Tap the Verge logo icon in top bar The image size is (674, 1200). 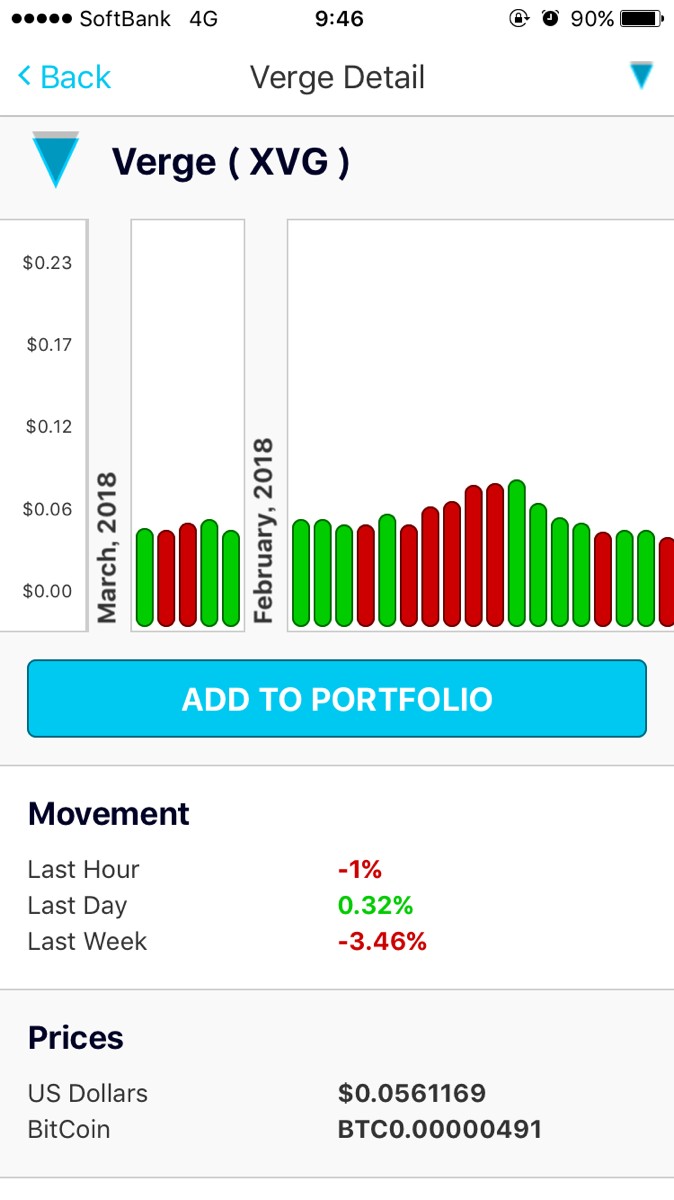click(641, 76)
